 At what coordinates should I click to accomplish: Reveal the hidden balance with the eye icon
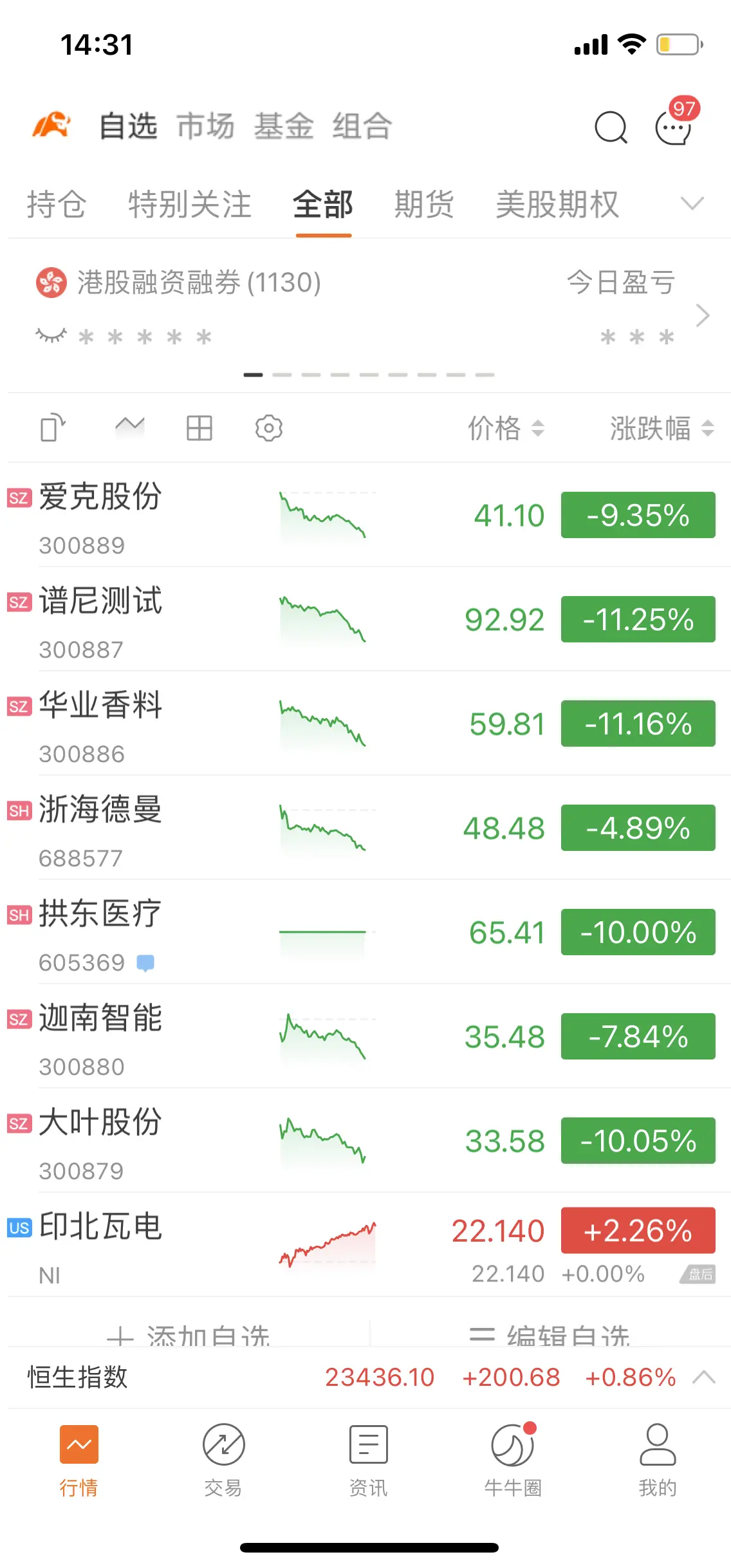(x=51, y=335)
